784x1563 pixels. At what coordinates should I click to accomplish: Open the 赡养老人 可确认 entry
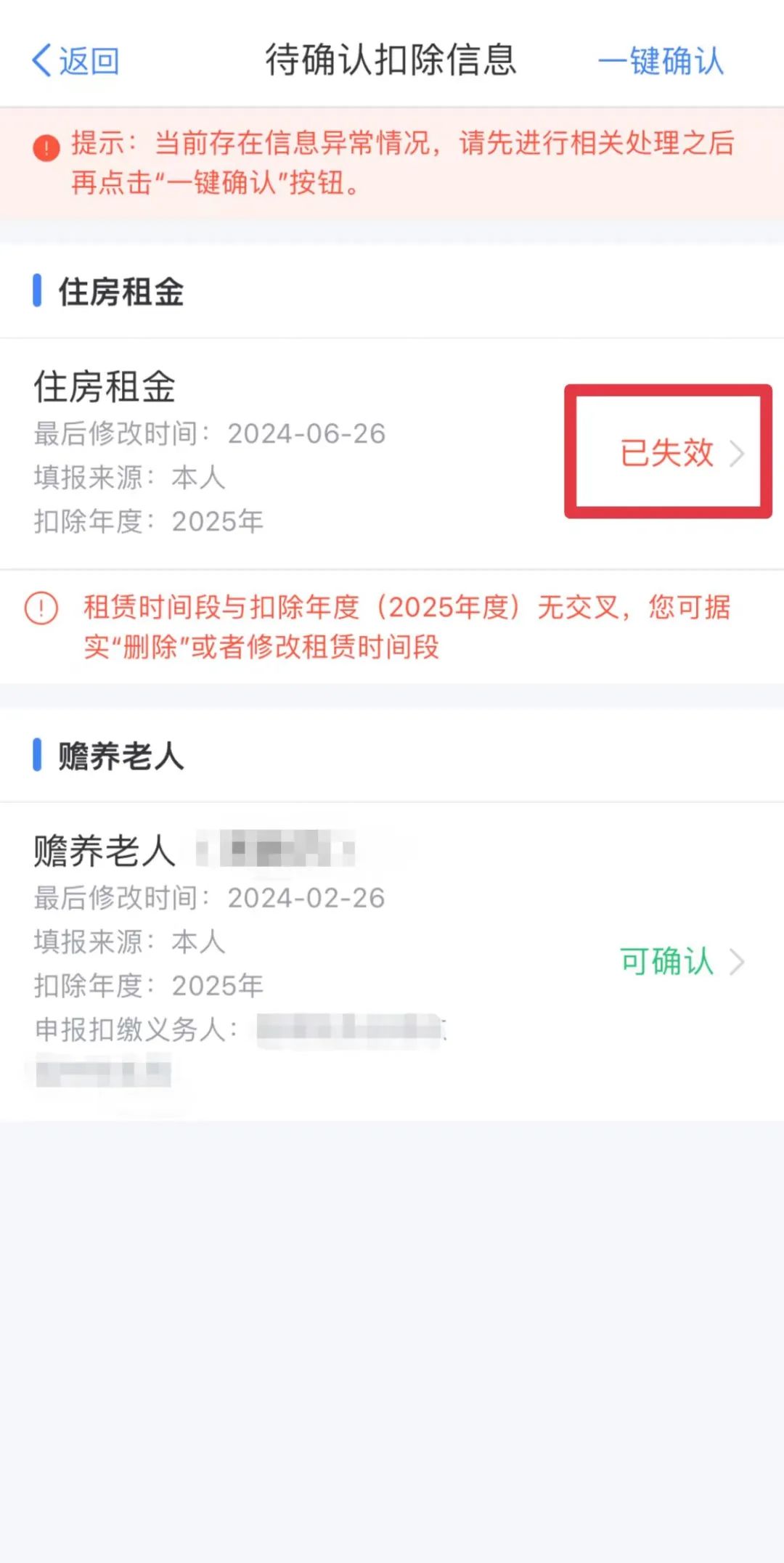[681, 961]
